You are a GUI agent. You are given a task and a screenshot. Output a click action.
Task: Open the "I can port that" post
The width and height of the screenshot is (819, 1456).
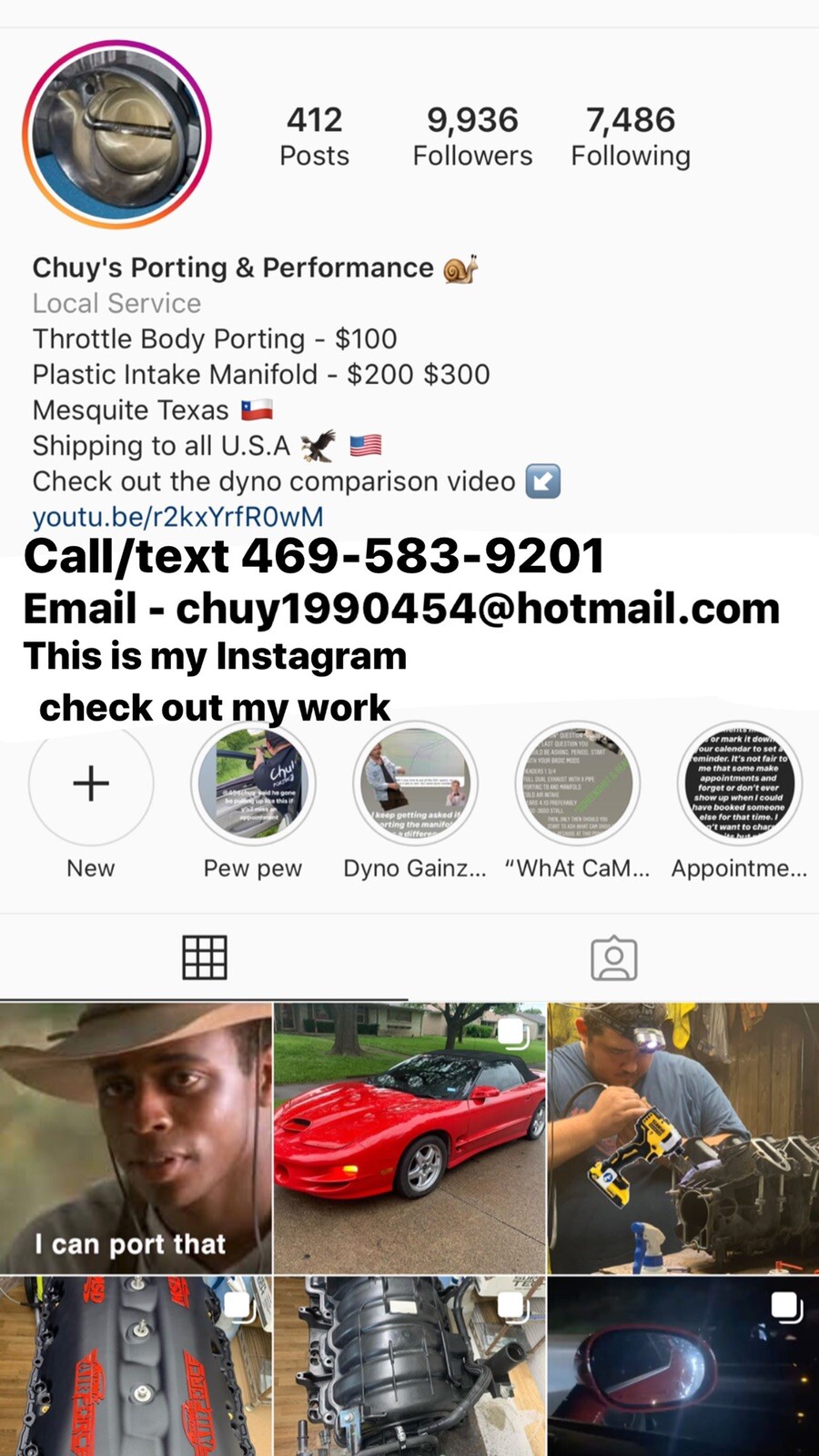coord(136,1137)
